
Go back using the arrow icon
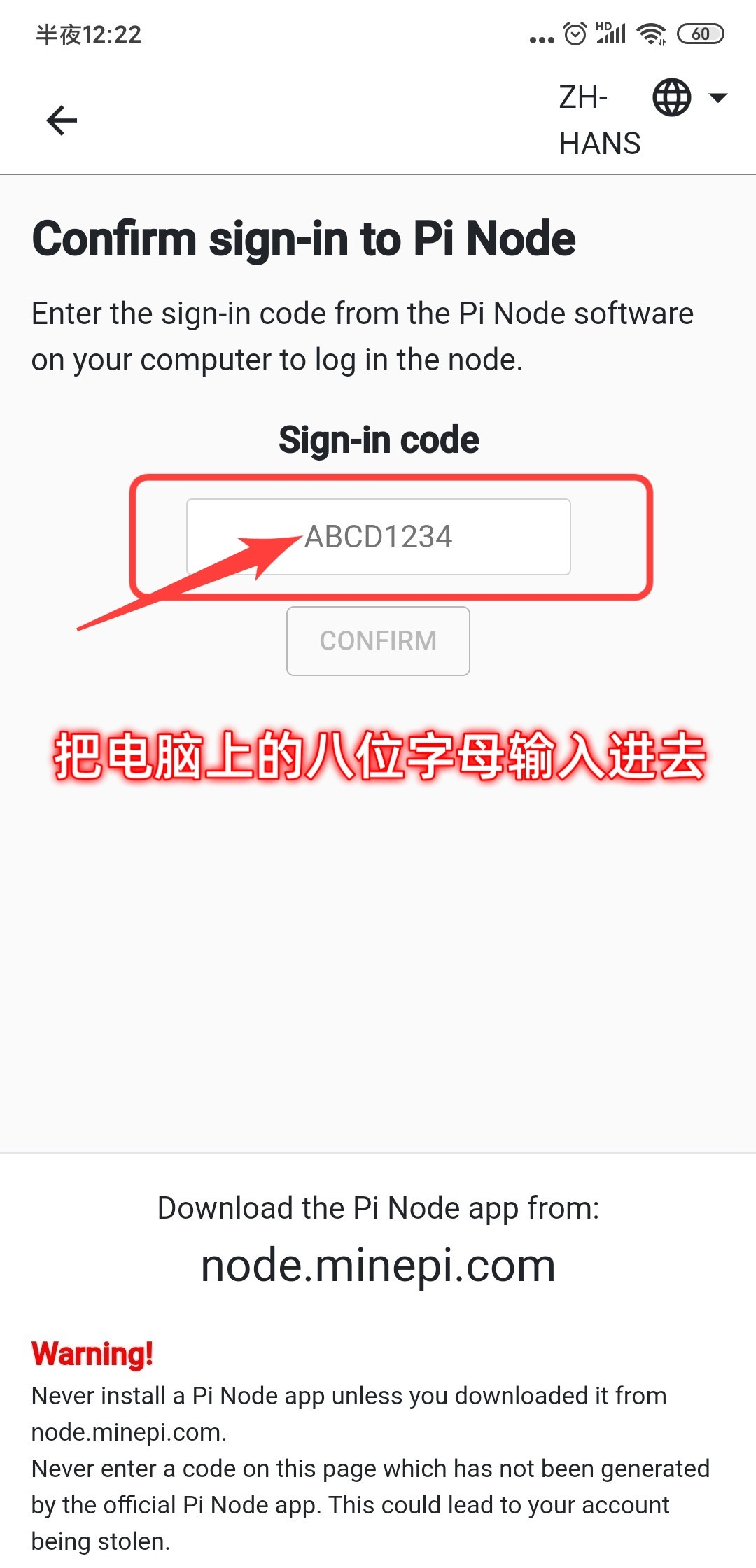[62, 120]
